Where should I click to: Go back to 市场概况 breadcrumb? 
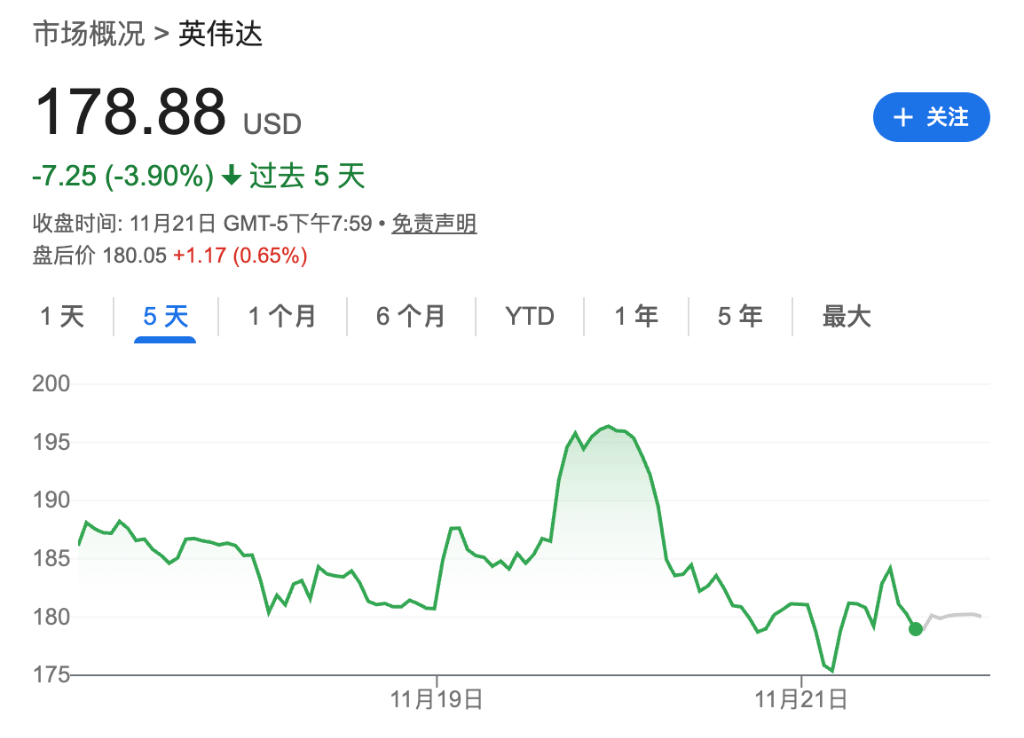coord(89,35)
